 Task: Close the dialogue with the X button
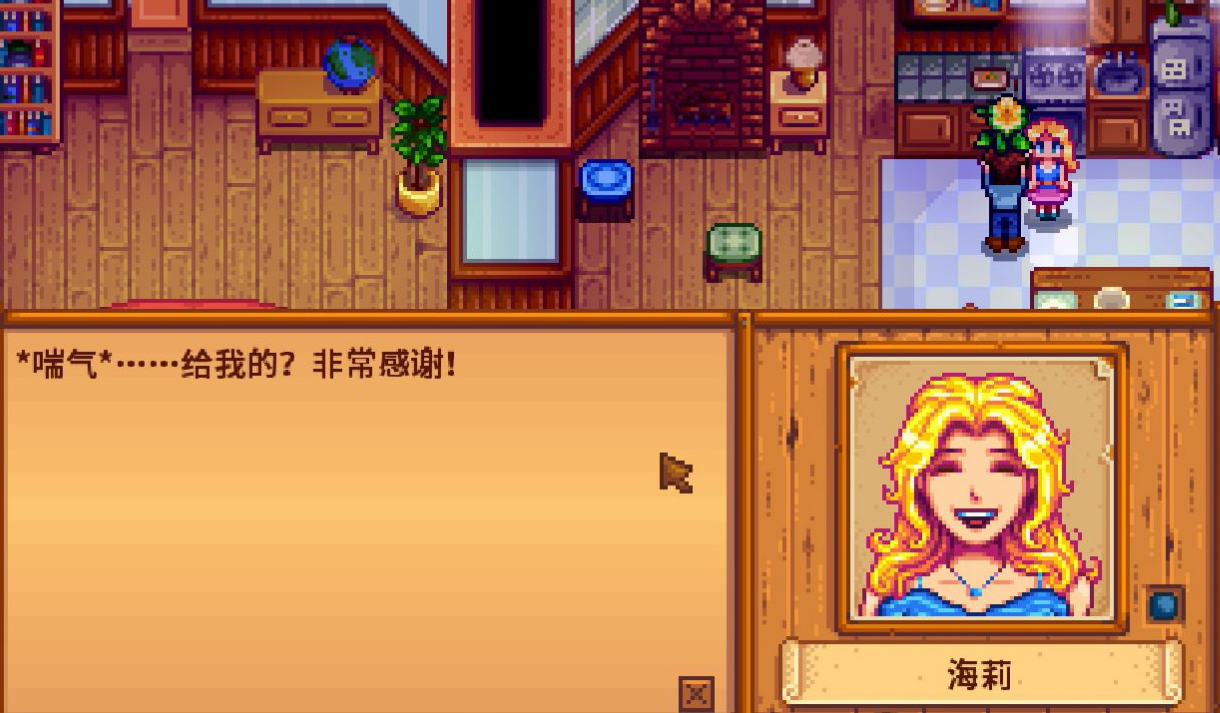click(696, 693)
